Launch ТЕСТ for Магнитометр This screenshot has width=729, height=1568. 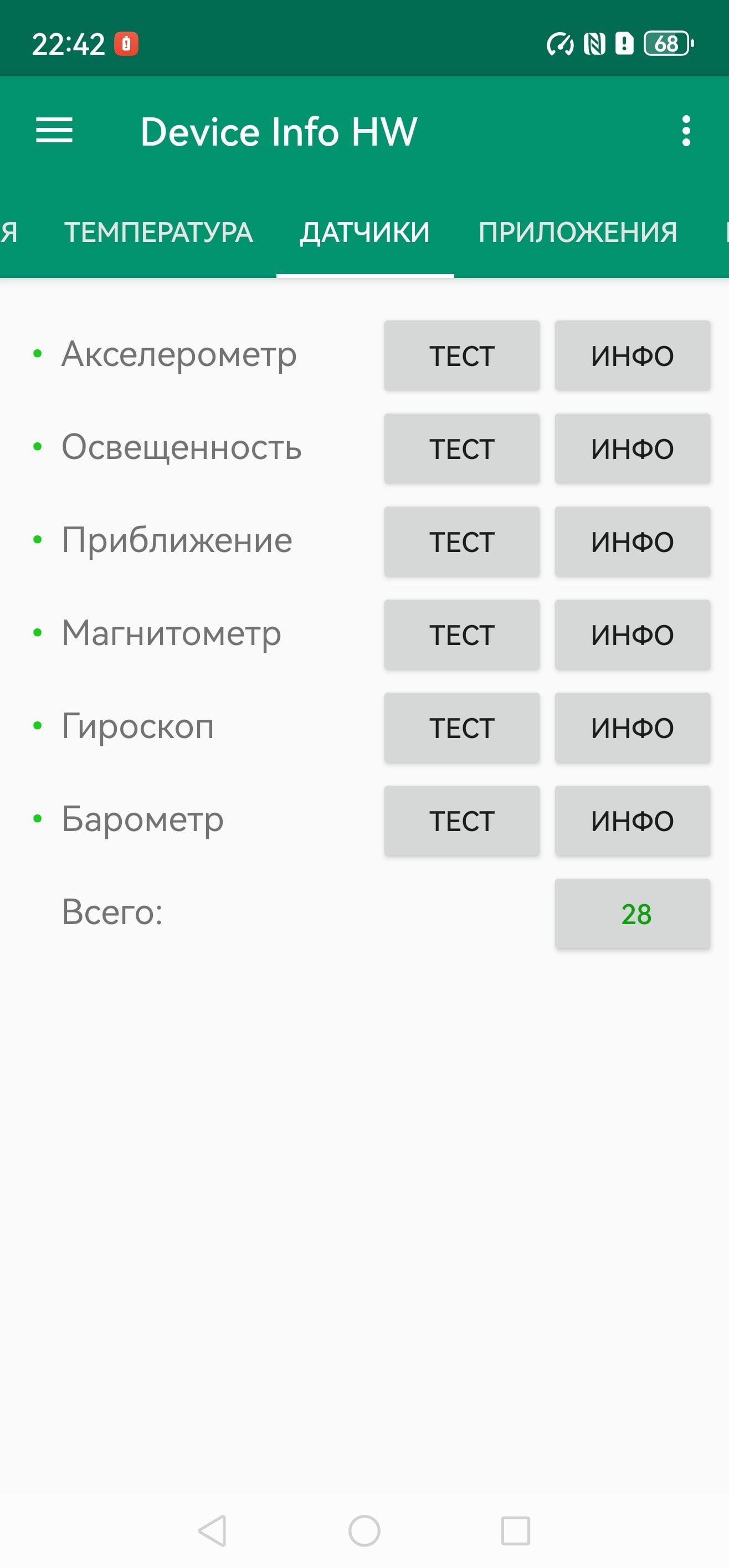(461, 635)
